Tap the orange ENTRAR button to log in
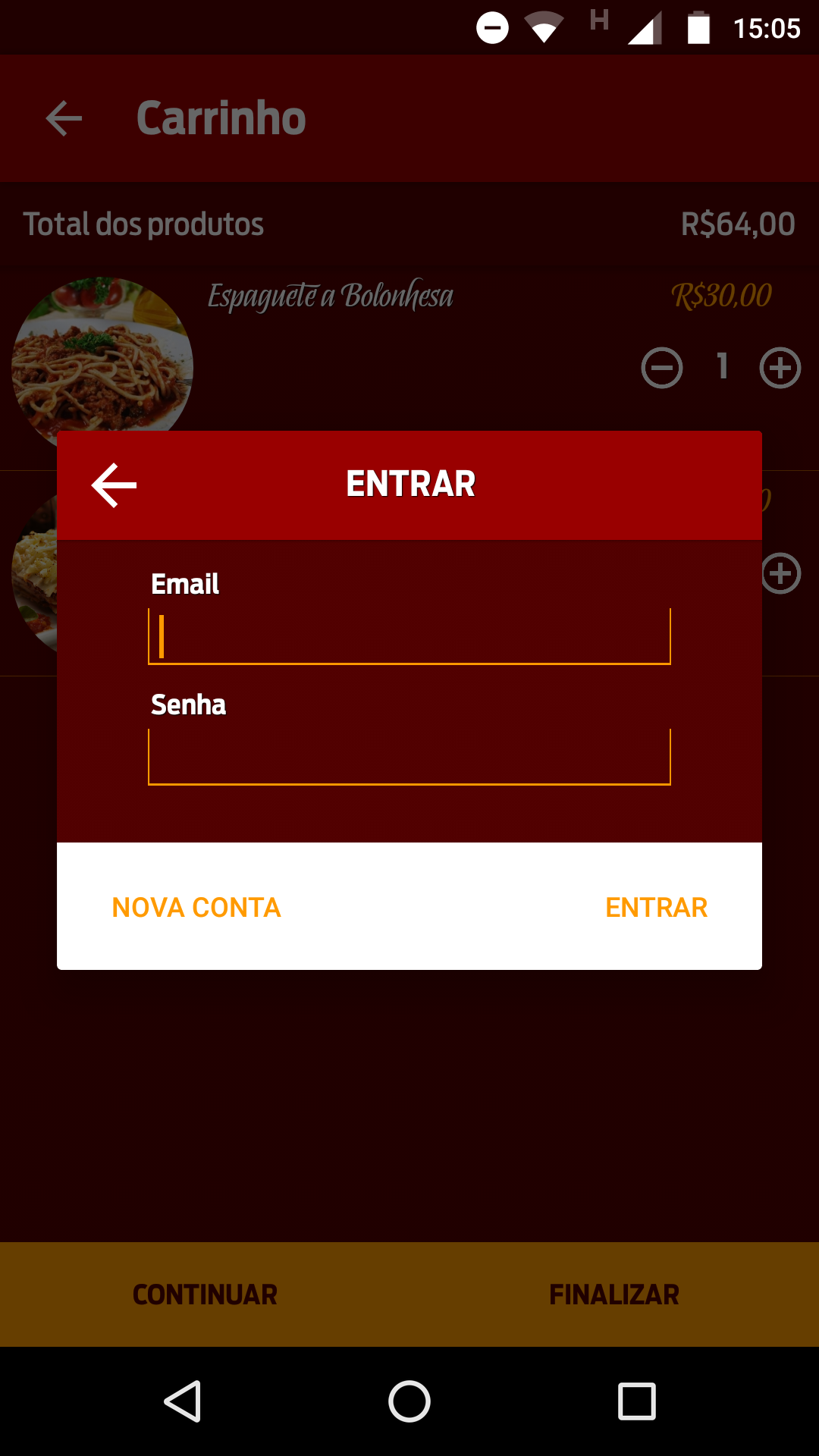Image resolution: width=819 pixels, height=1456 pixels. 656,908
